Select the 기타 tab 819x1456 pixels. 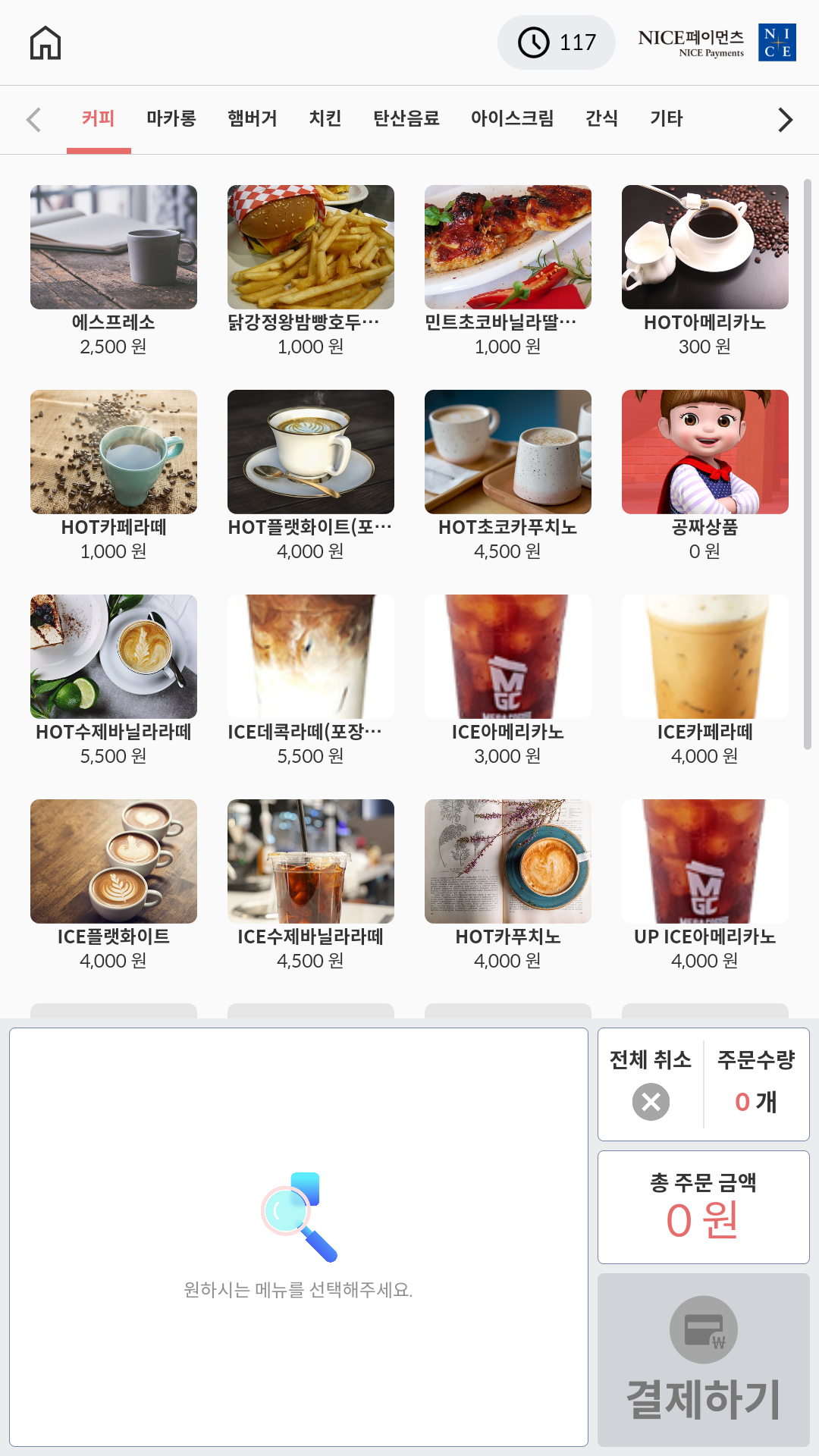click(x=667, y=118)
